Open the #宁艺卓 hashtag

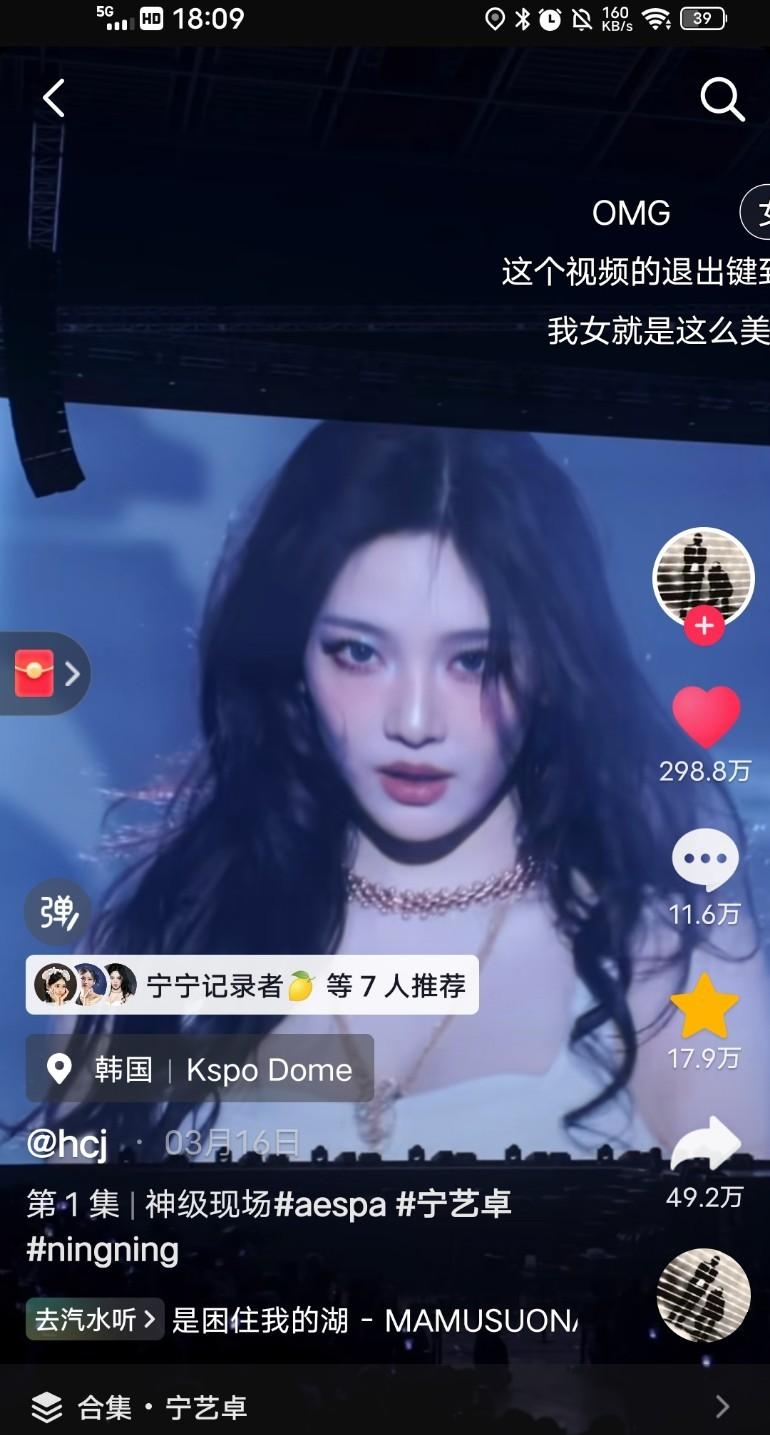[x=453, y=1203]
